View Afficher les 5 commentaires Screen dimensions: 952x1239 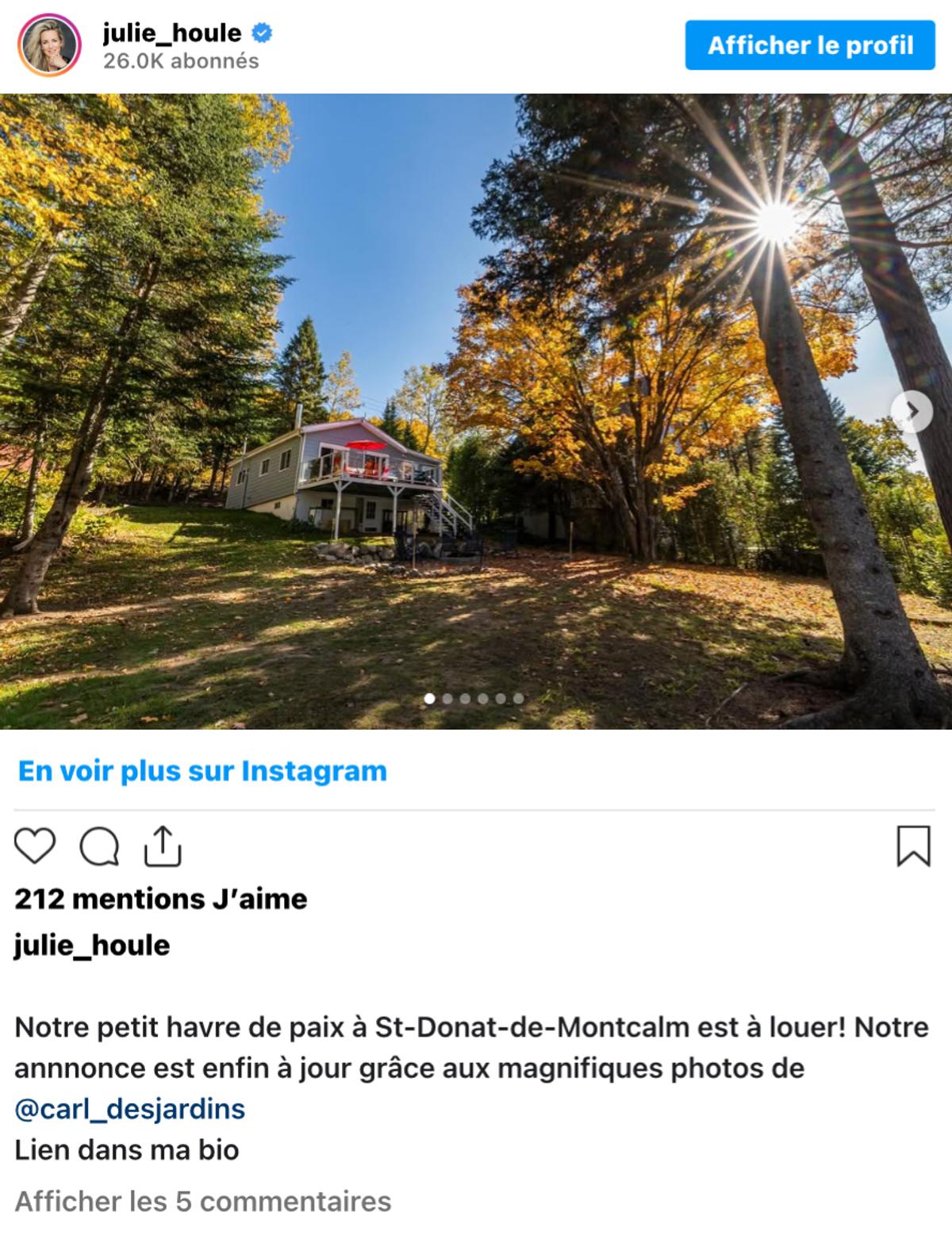tap(203, 1201)
